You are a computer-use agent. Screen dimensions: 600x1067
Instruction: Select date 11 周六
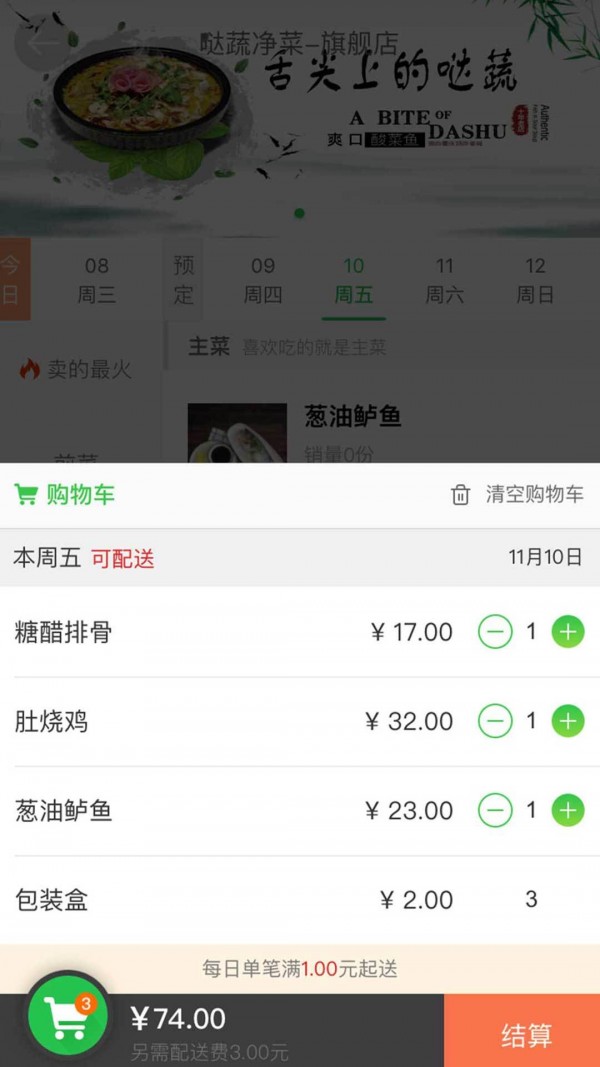pos(445,280)
